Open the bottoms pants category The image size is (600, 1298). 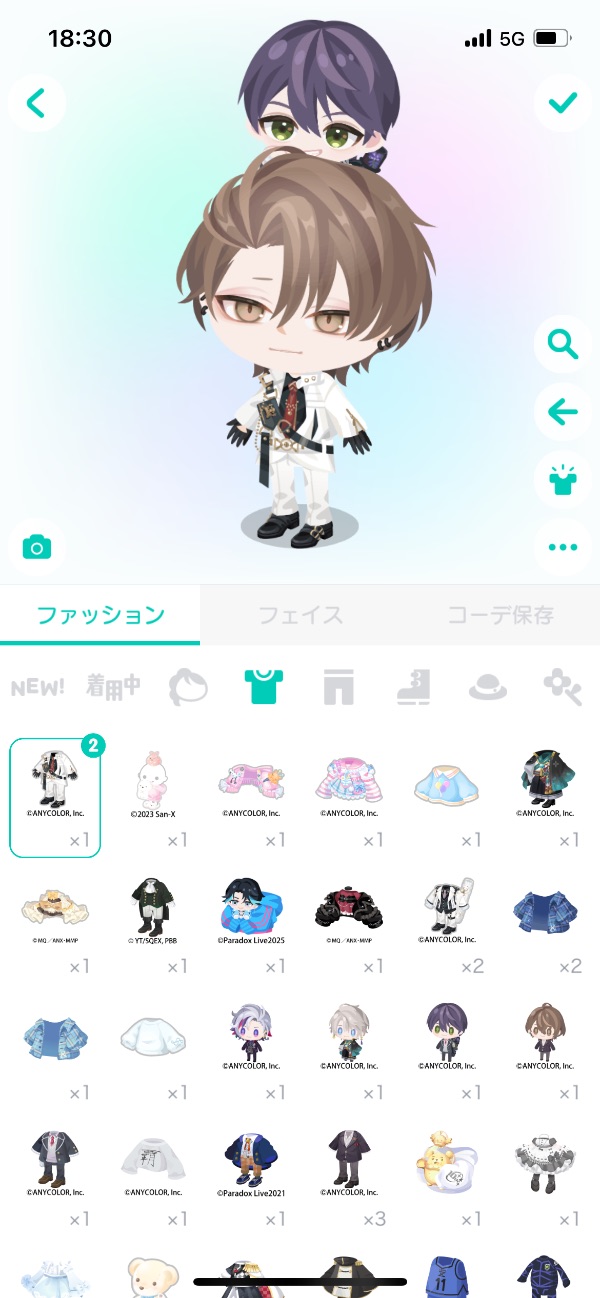(x=337, y=687)
